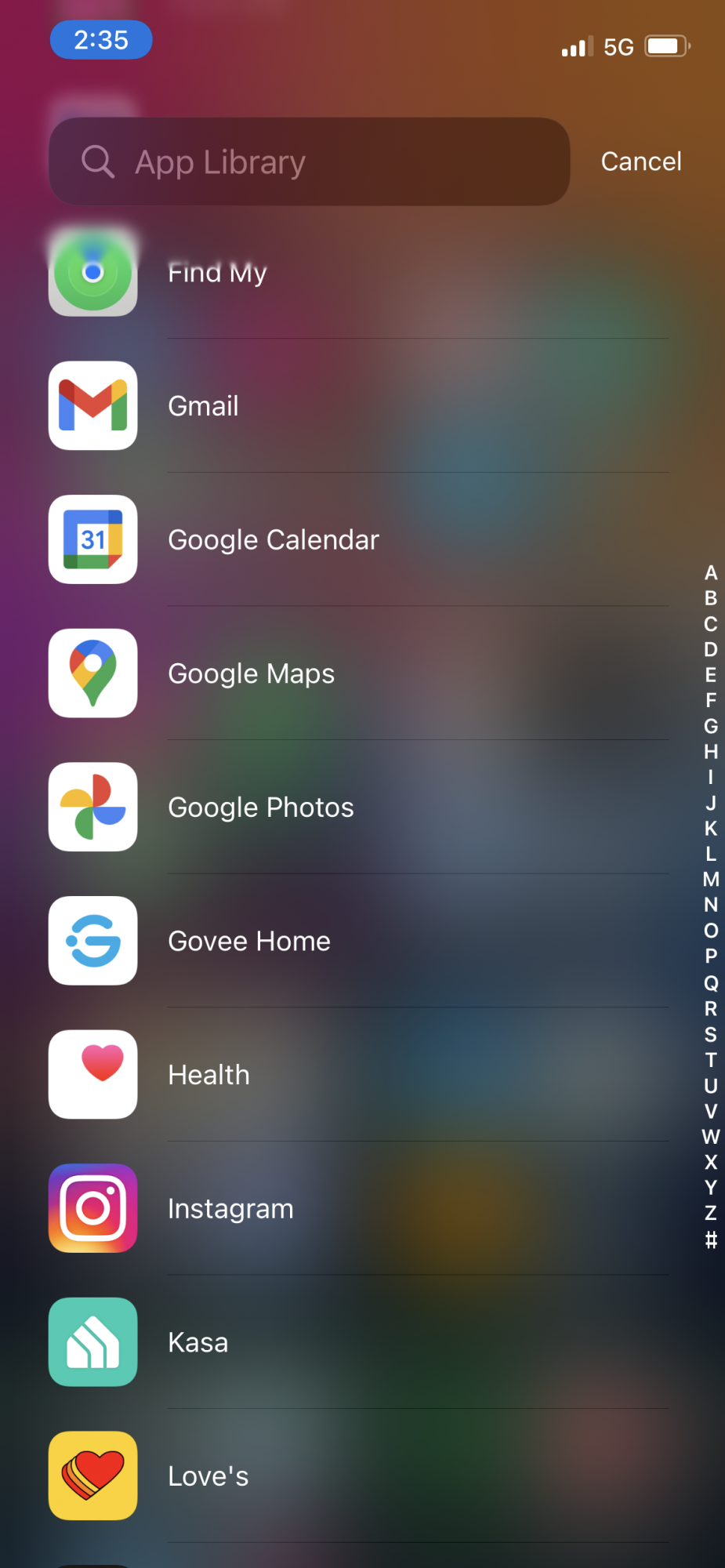Open Google Photos
Viewport: 725px width, 1568px height.
coord(358,807)
